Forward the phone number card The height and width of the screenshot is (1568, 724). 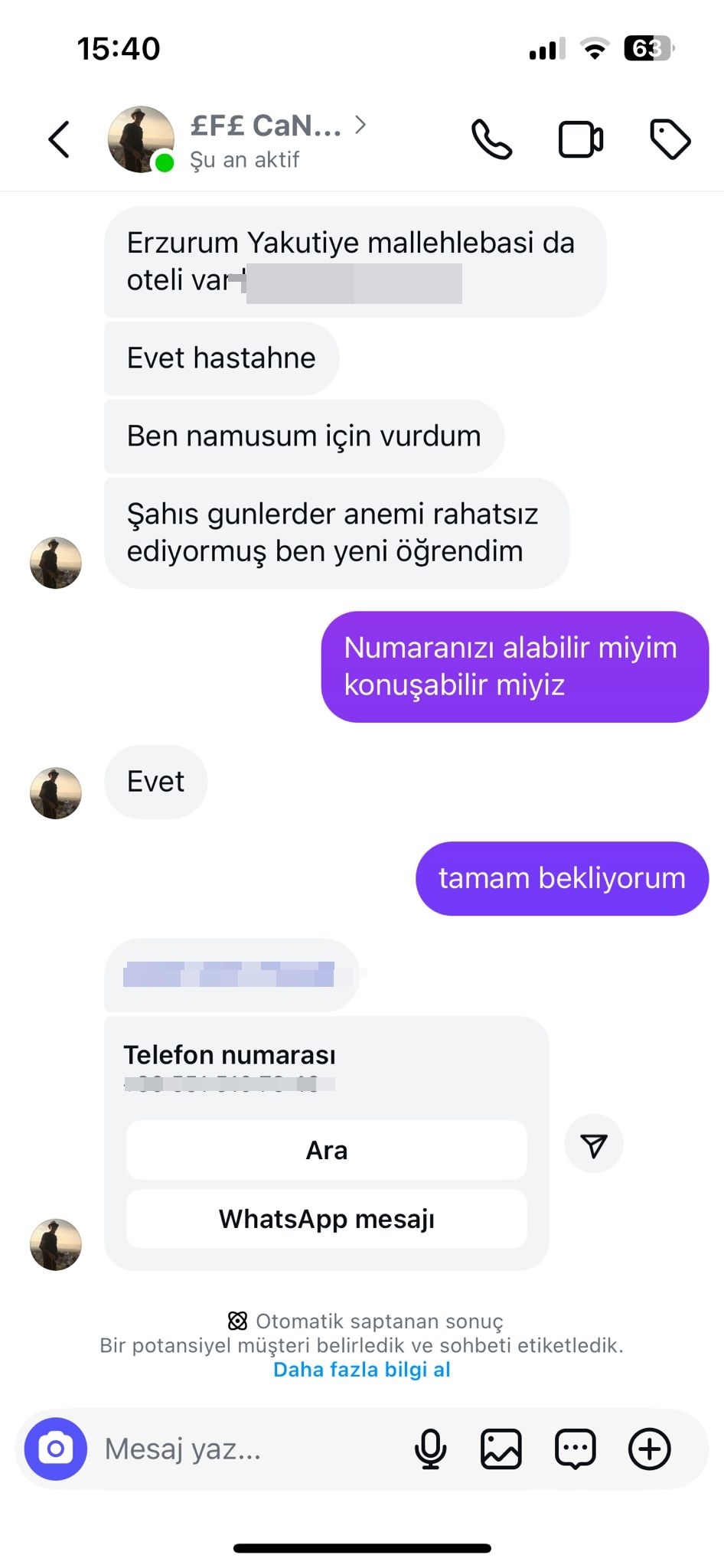click(x=594, y=1145)
